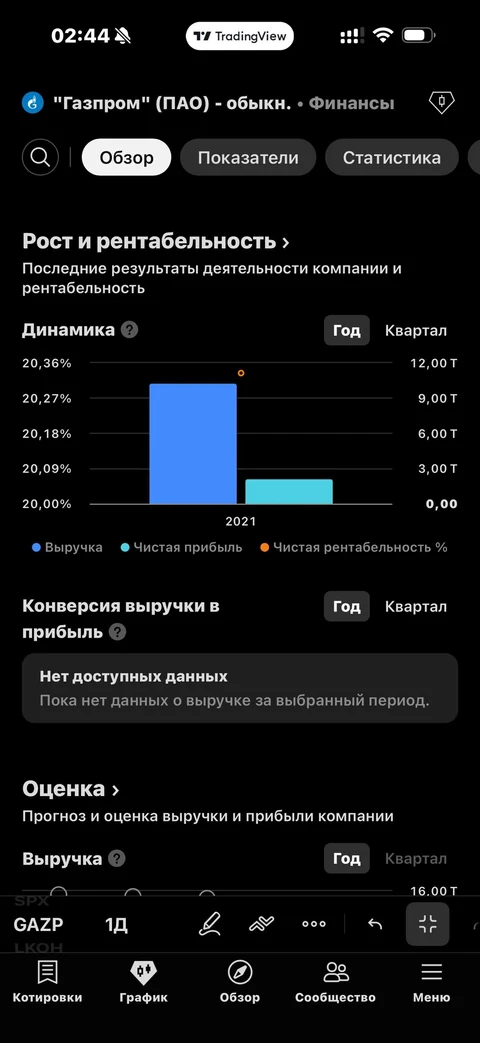Tap the GAZP symbol selector
This screenshot has width=480, height=1043.
click(39, 925)
